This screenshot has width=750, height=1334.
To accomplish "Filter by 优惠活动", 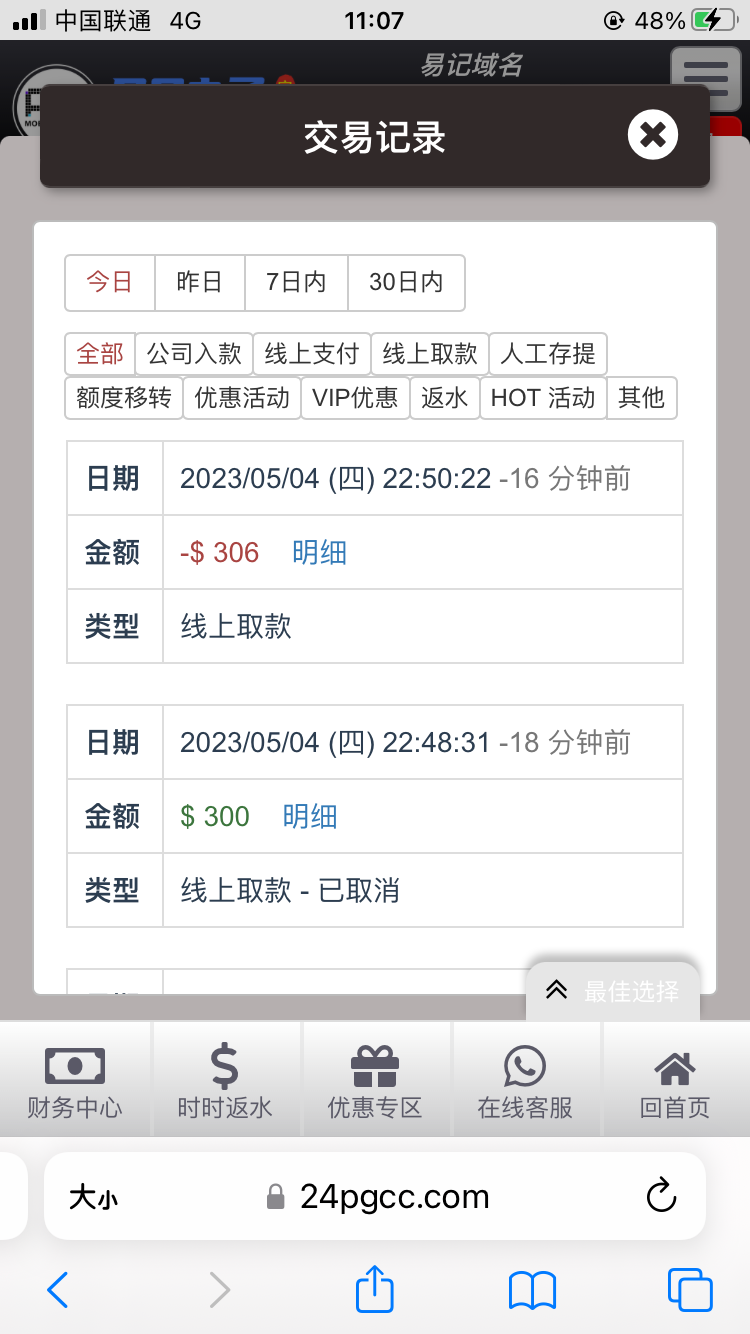I will [241, 398].
